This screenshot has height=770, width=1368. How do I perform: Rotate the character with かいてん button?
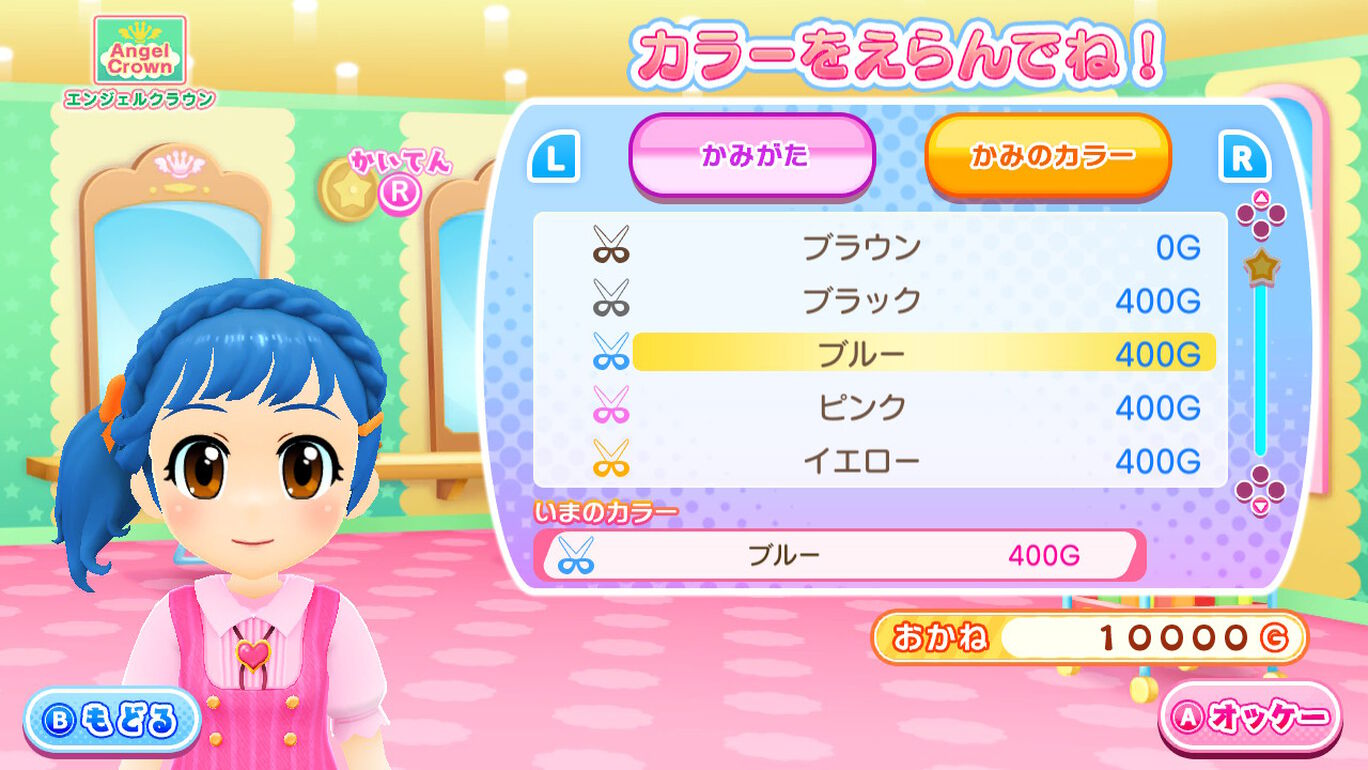399,190
